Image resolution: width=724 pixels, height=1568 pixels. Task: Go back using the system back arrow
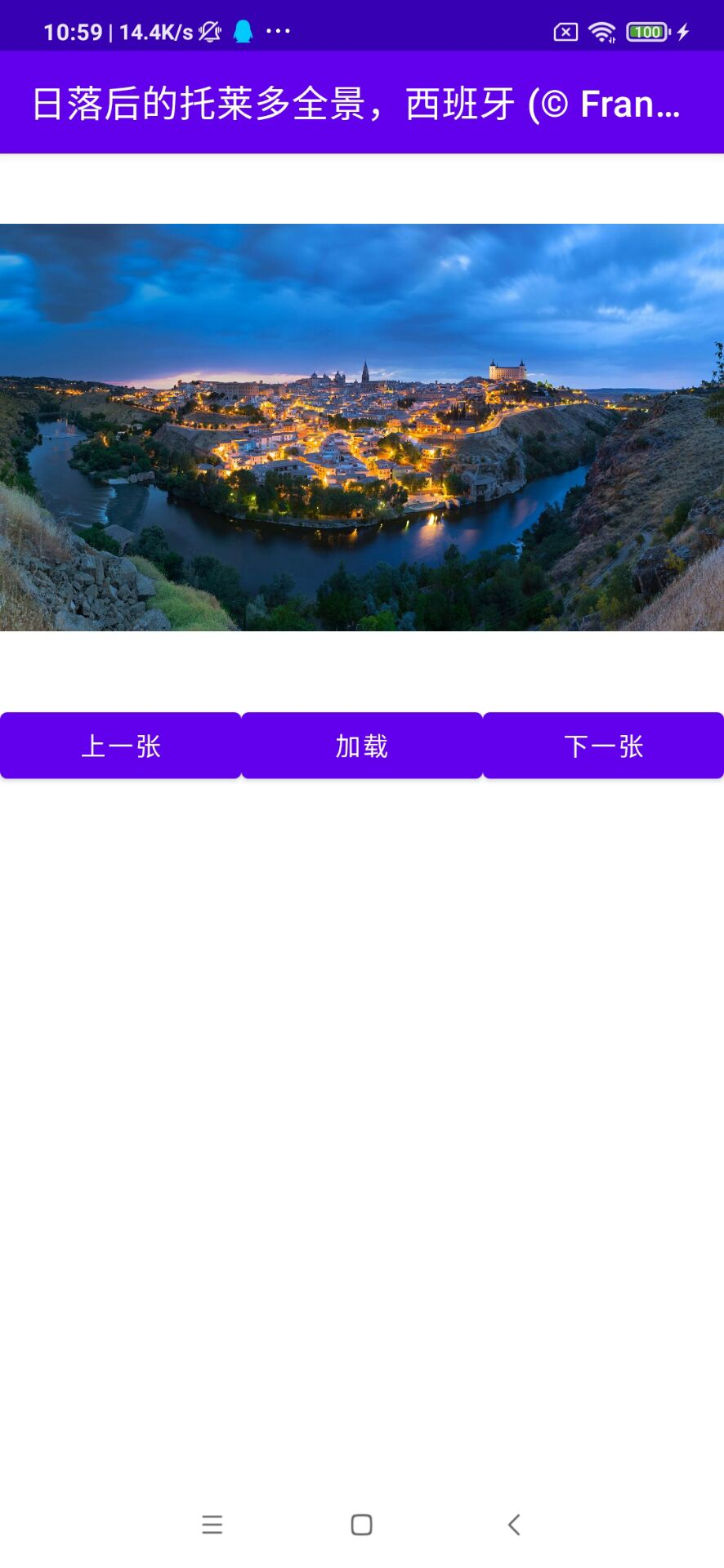[x=513, y=1524]
